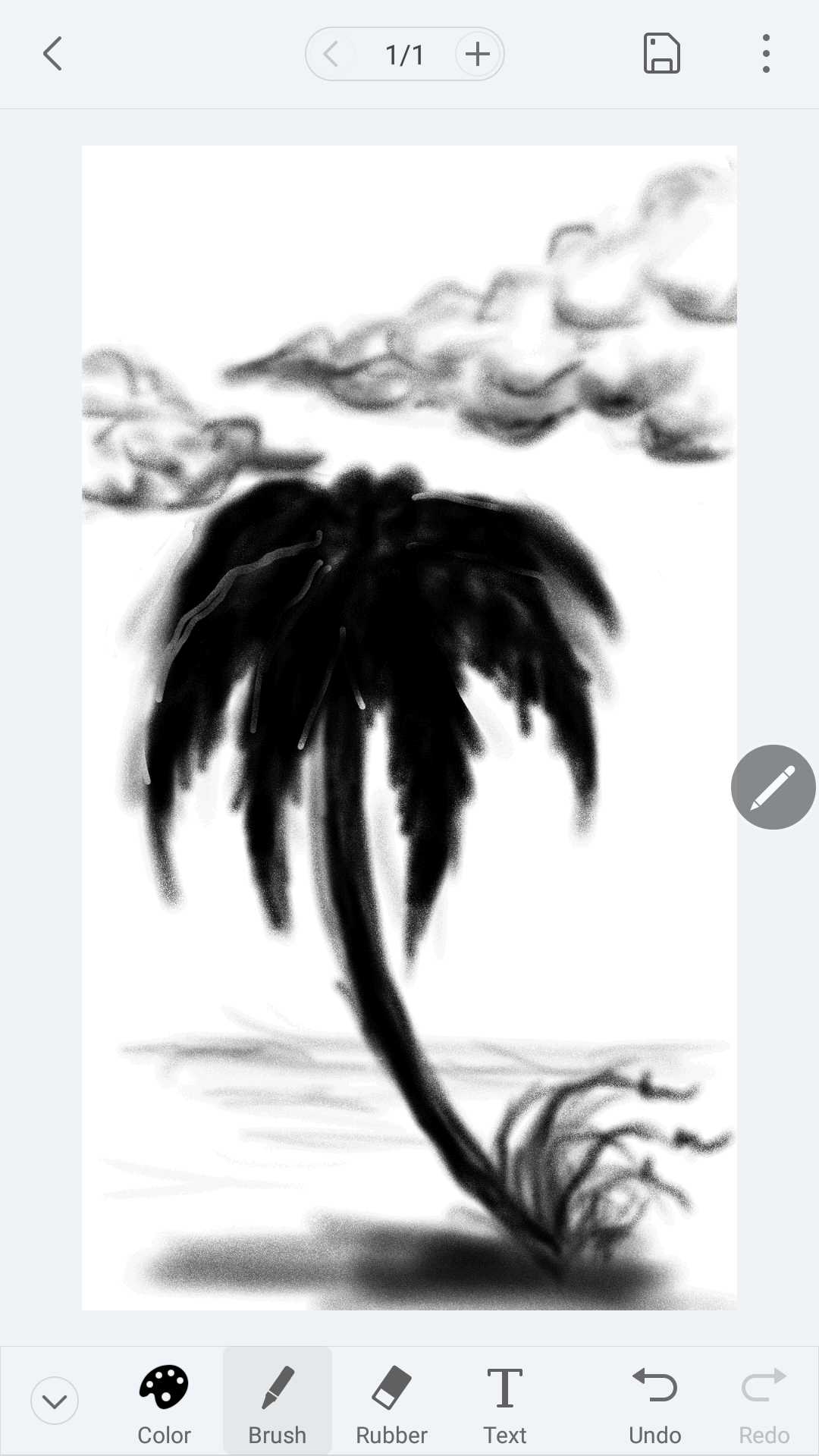Save the drawing with the save icon

[659, 53]
